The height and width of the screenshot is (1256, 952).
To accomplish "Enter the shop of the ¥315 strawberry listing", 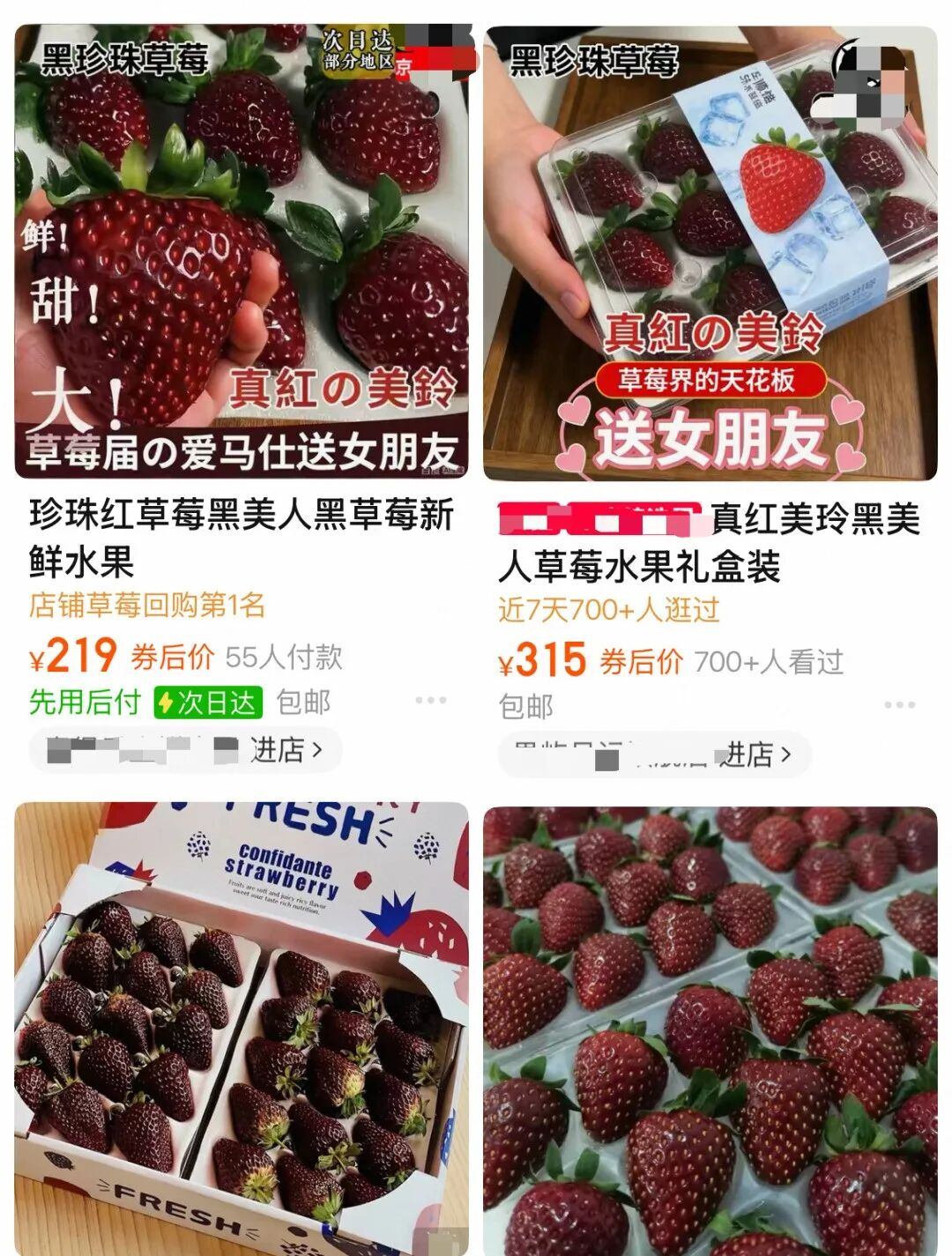I will point(754,755).
